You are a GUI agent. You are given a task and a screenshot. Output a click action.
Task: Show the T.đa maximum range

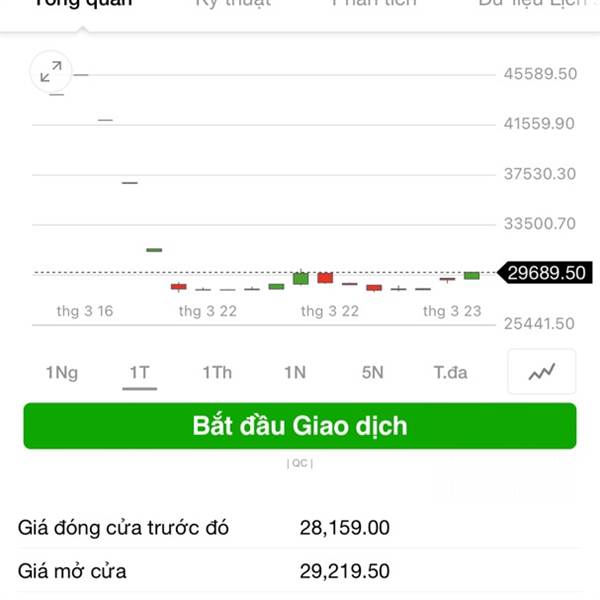click(450, 373)
